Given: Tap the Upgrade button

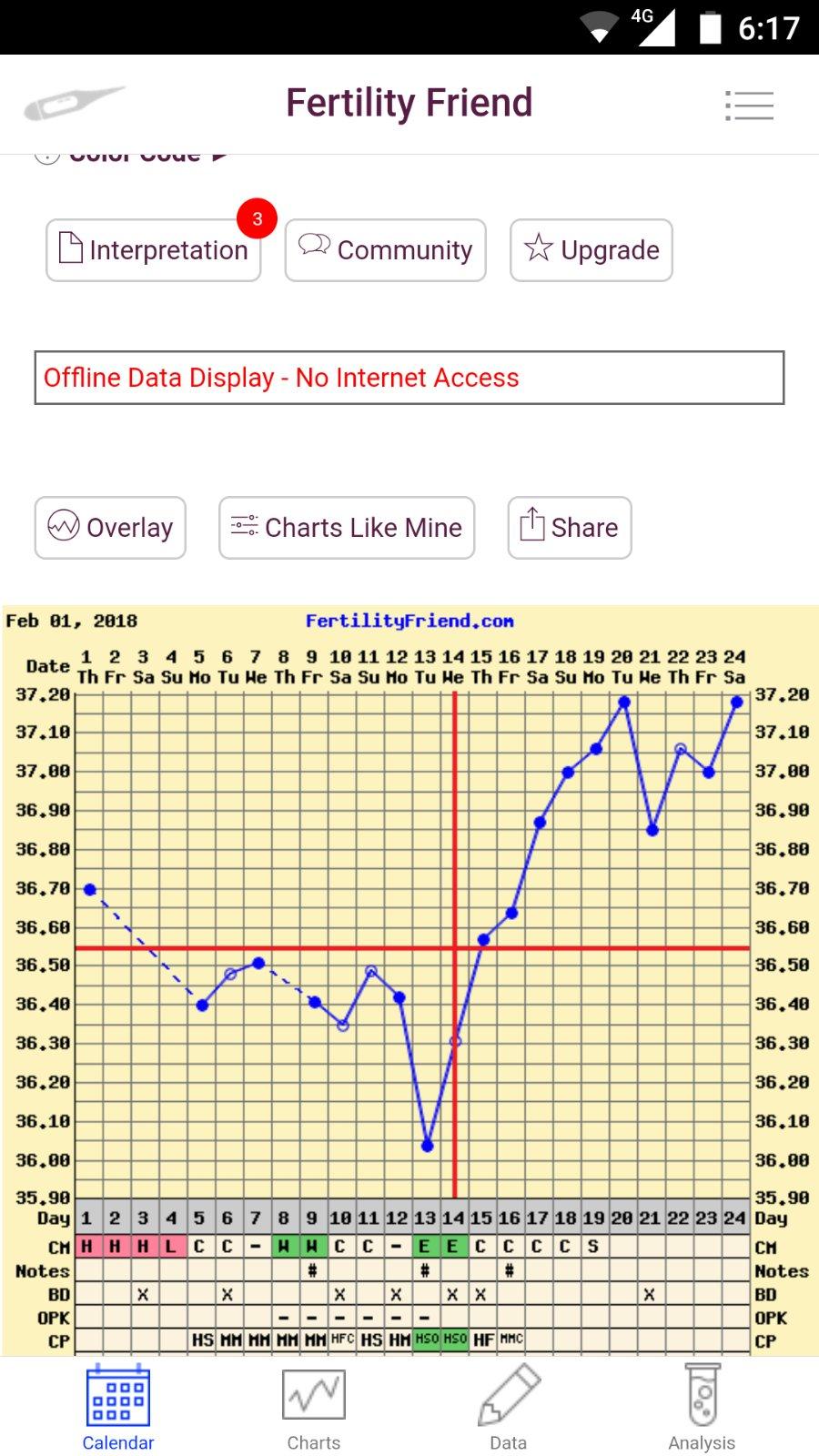Looking at the screenshot, I should click(591, 250).
